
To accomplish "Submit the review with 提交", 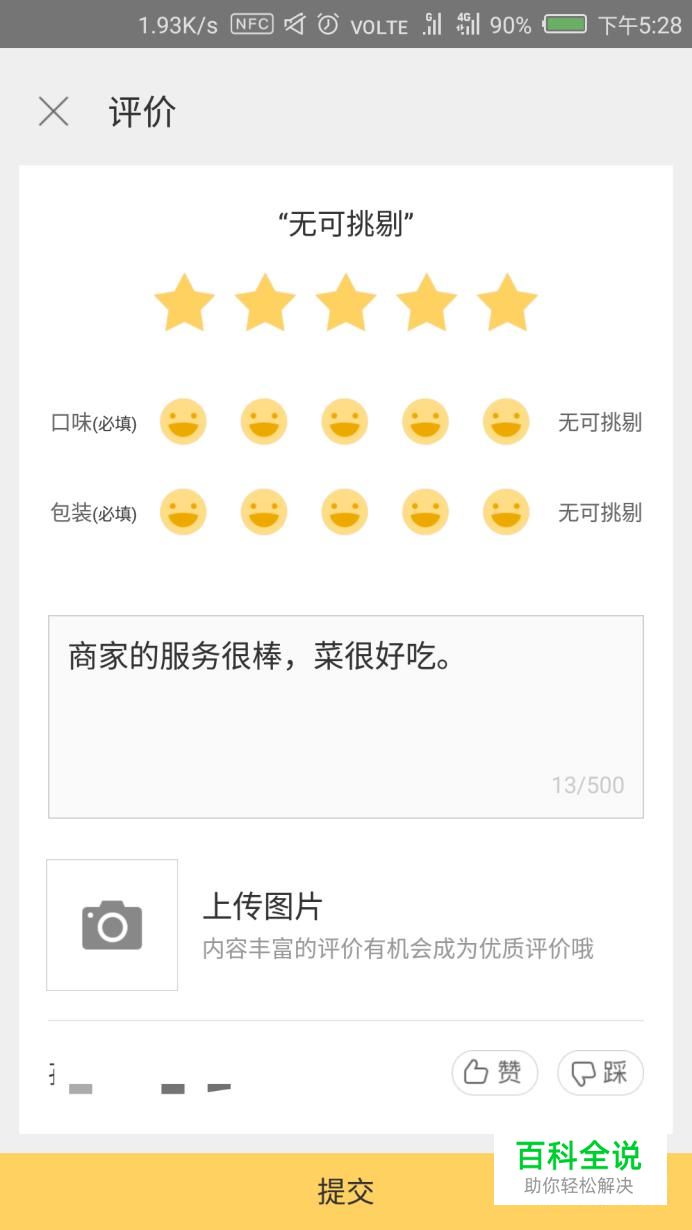I will 346,1191.
